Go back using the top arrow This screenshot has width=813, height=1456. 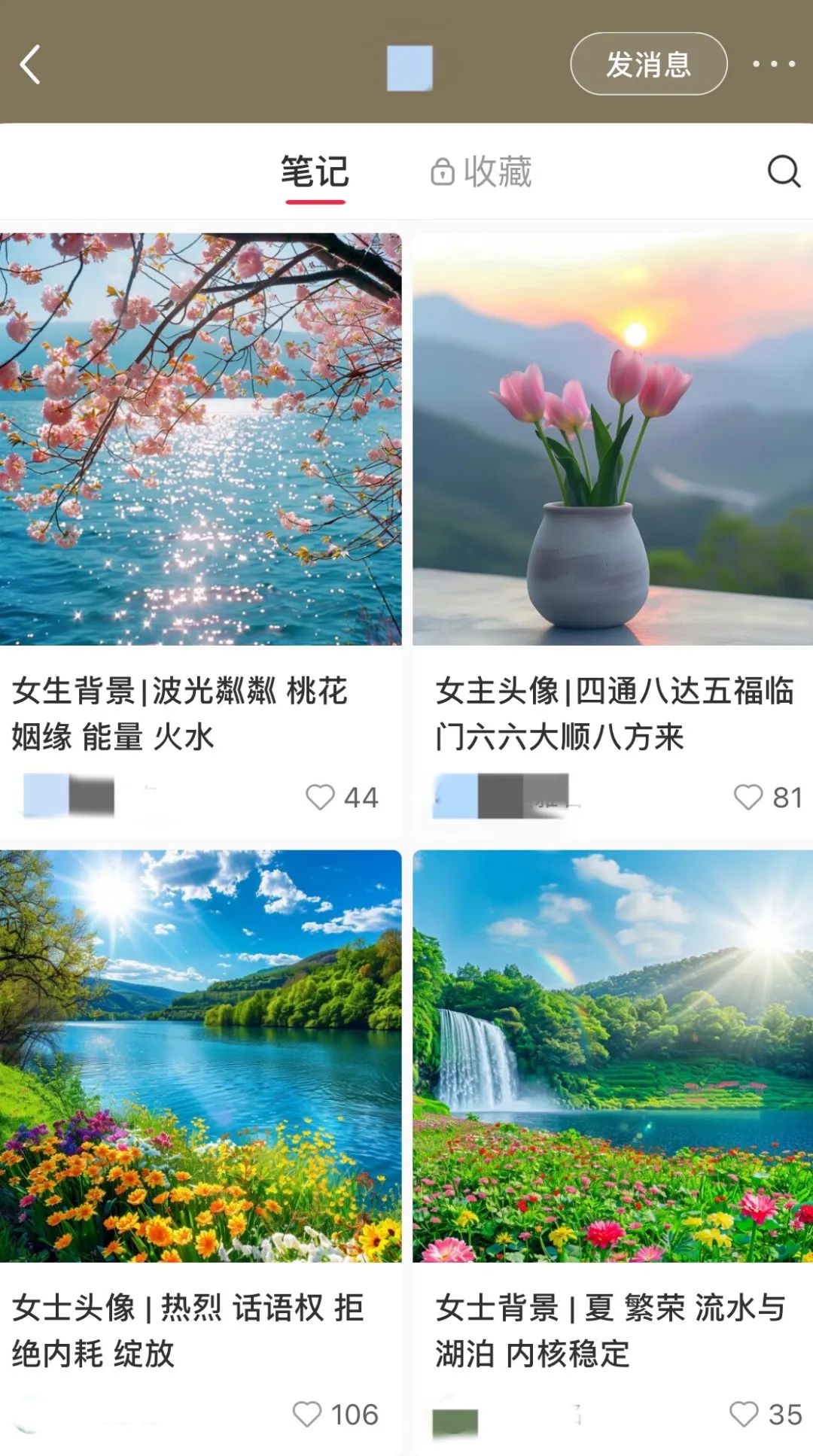click(30, 65)
